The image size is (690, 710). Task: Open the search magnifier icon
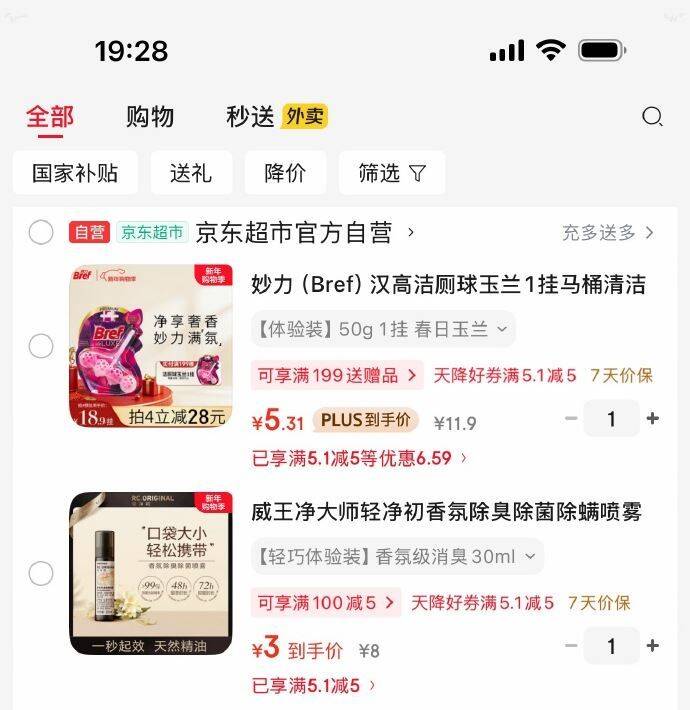(652, 117)
